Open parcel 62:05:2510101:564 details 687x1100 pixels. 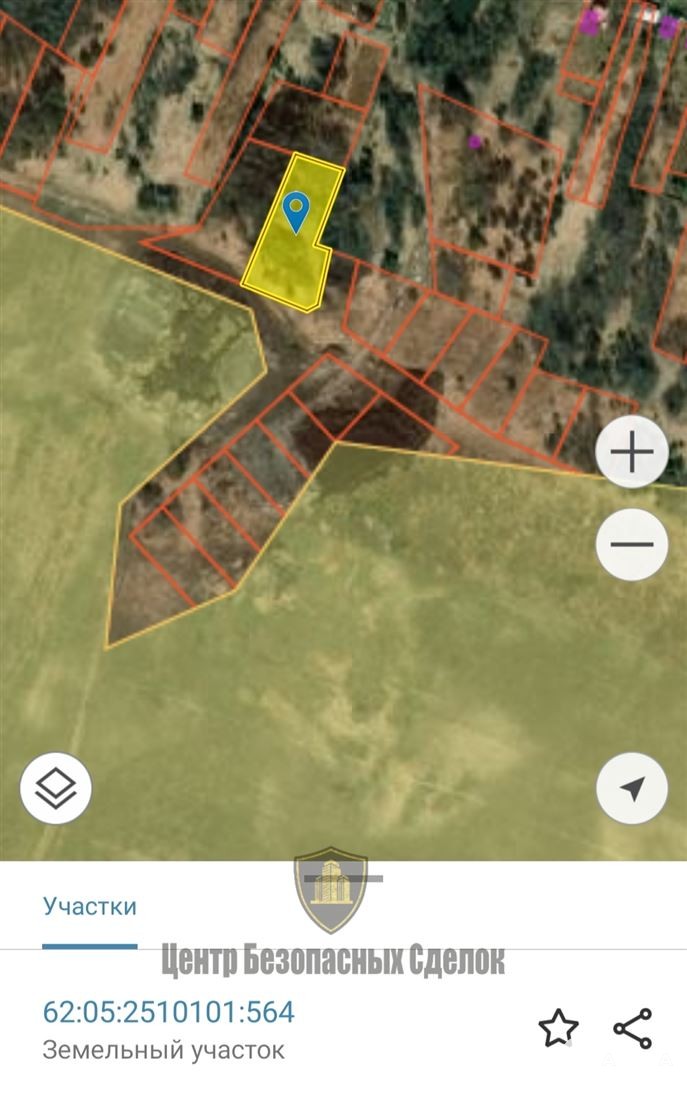(168, 1012)
